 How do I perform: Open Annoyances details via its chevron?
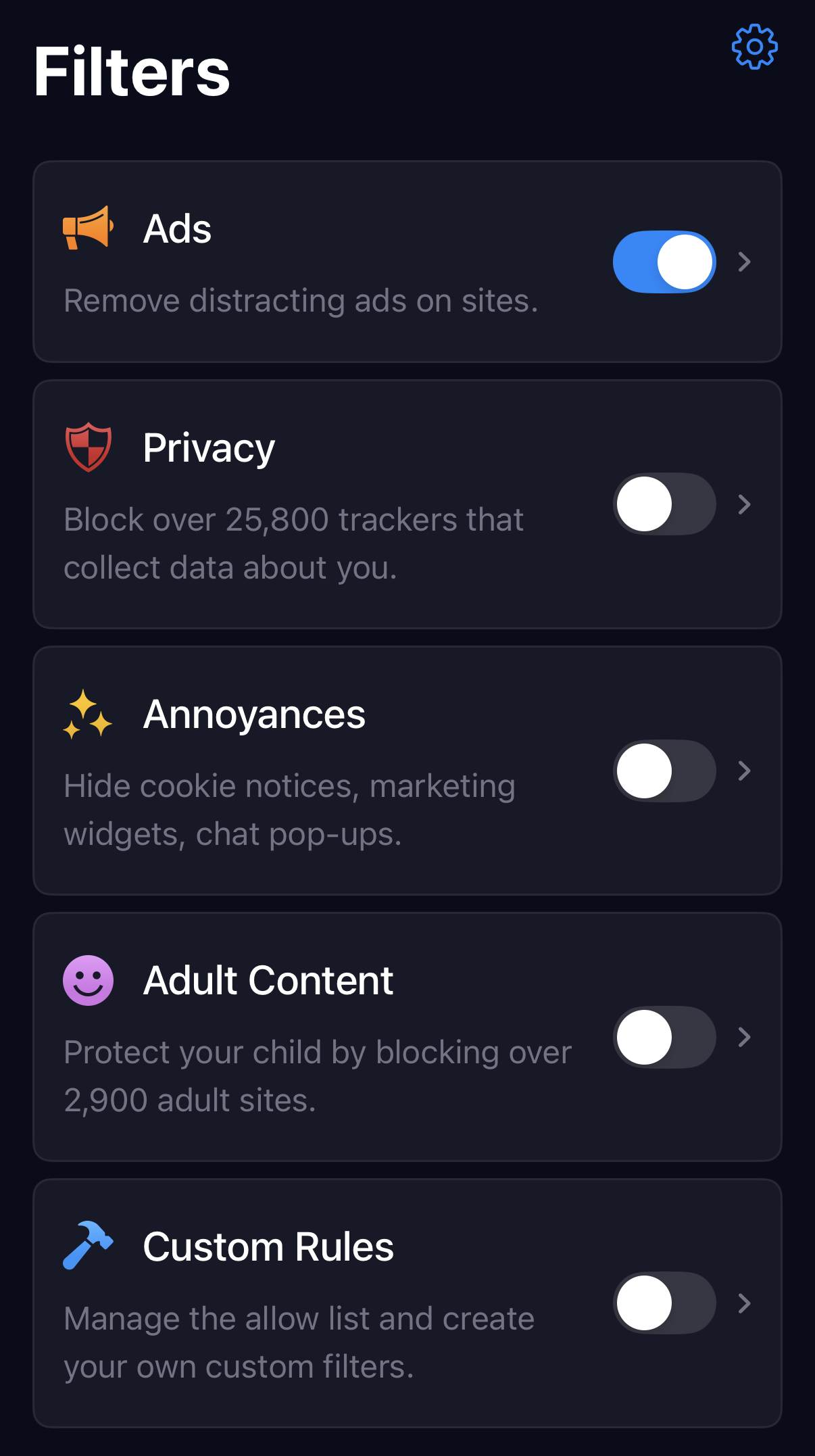(x=745, y=771)
